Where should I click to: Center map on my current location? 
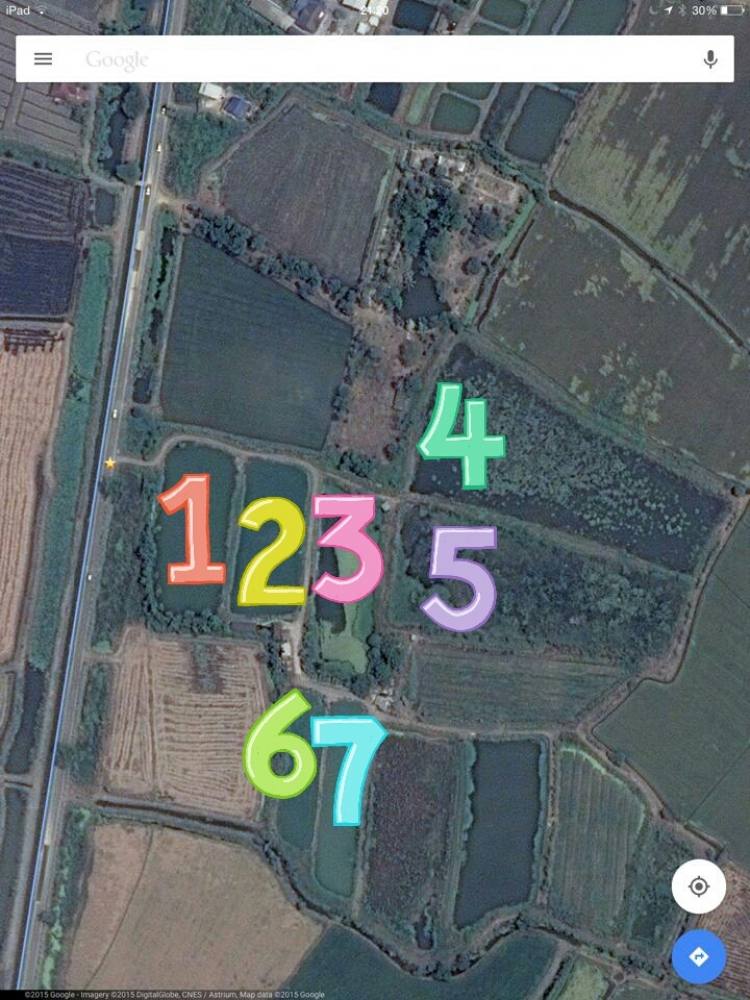click(698, 886)
